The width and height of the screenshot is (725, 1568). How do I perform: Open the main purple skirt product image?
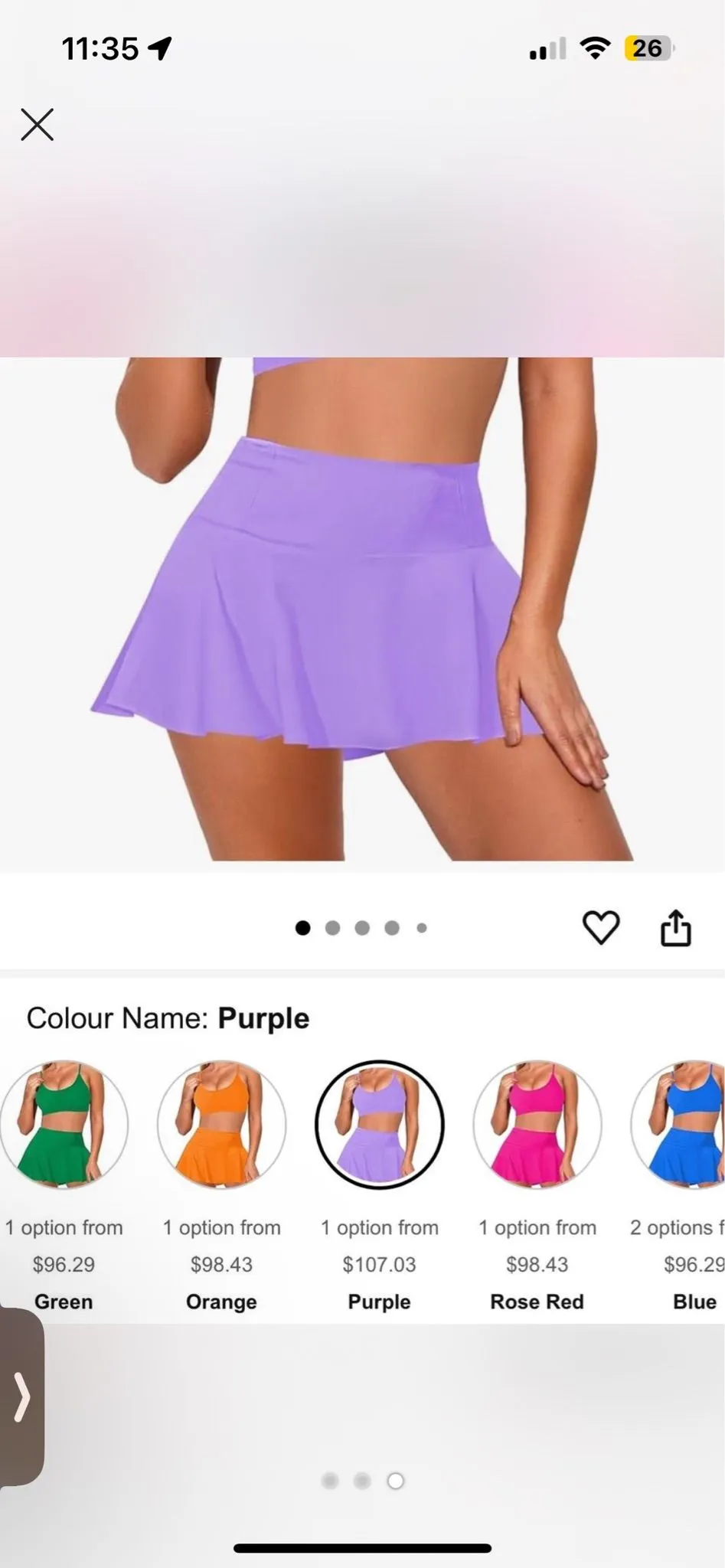pos(362,609)
